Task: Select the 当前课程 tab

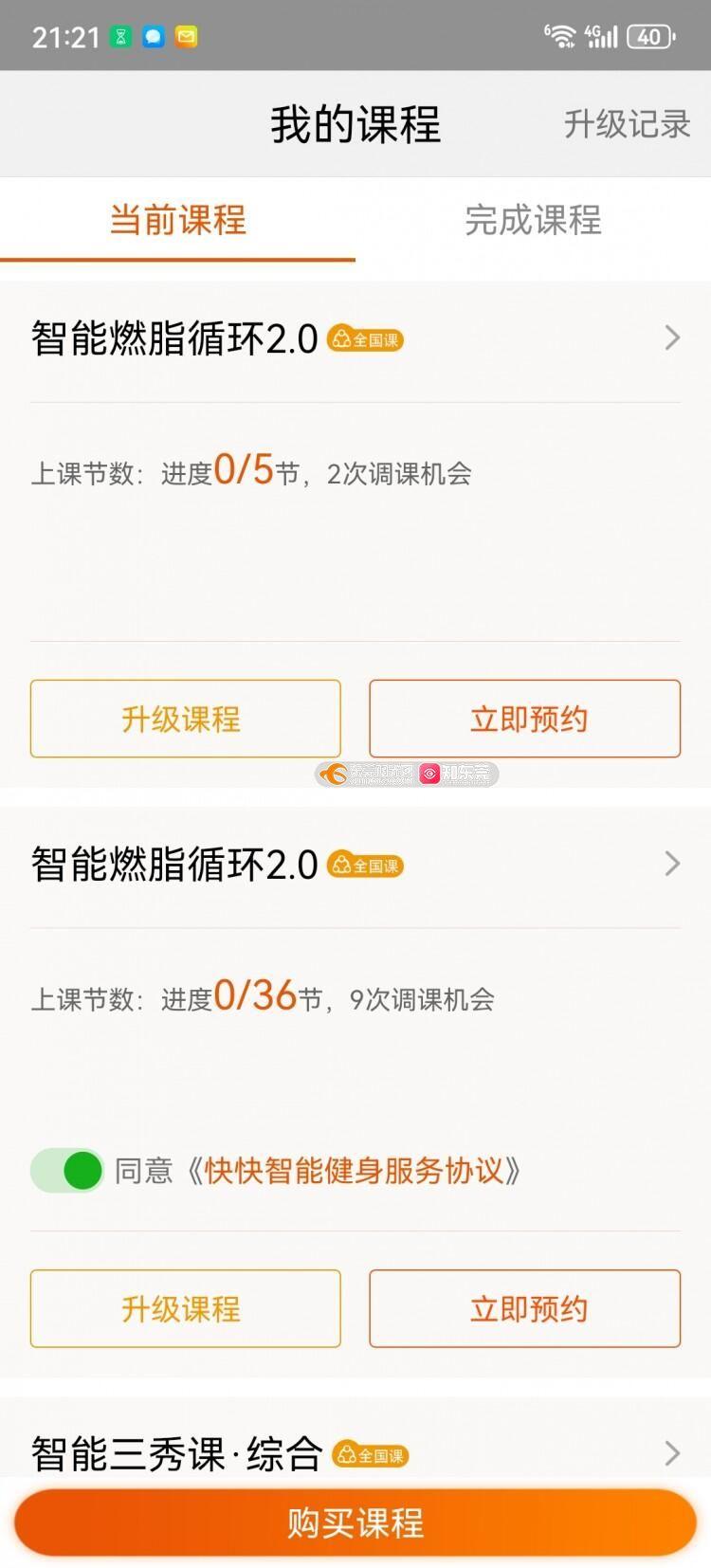Action: pyautogui.click(x=177, y=220)
